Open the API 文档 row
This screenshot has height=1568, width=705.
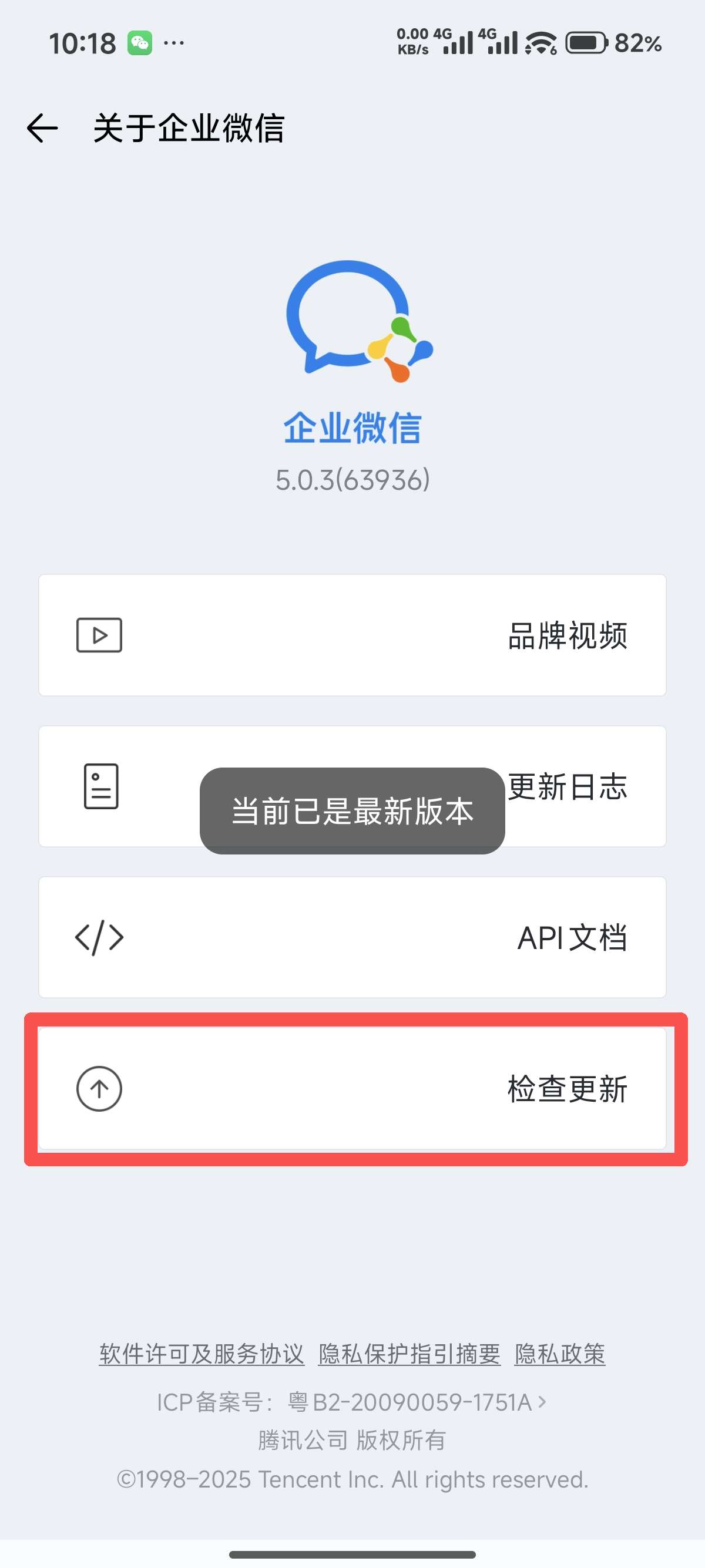point(352,937)
